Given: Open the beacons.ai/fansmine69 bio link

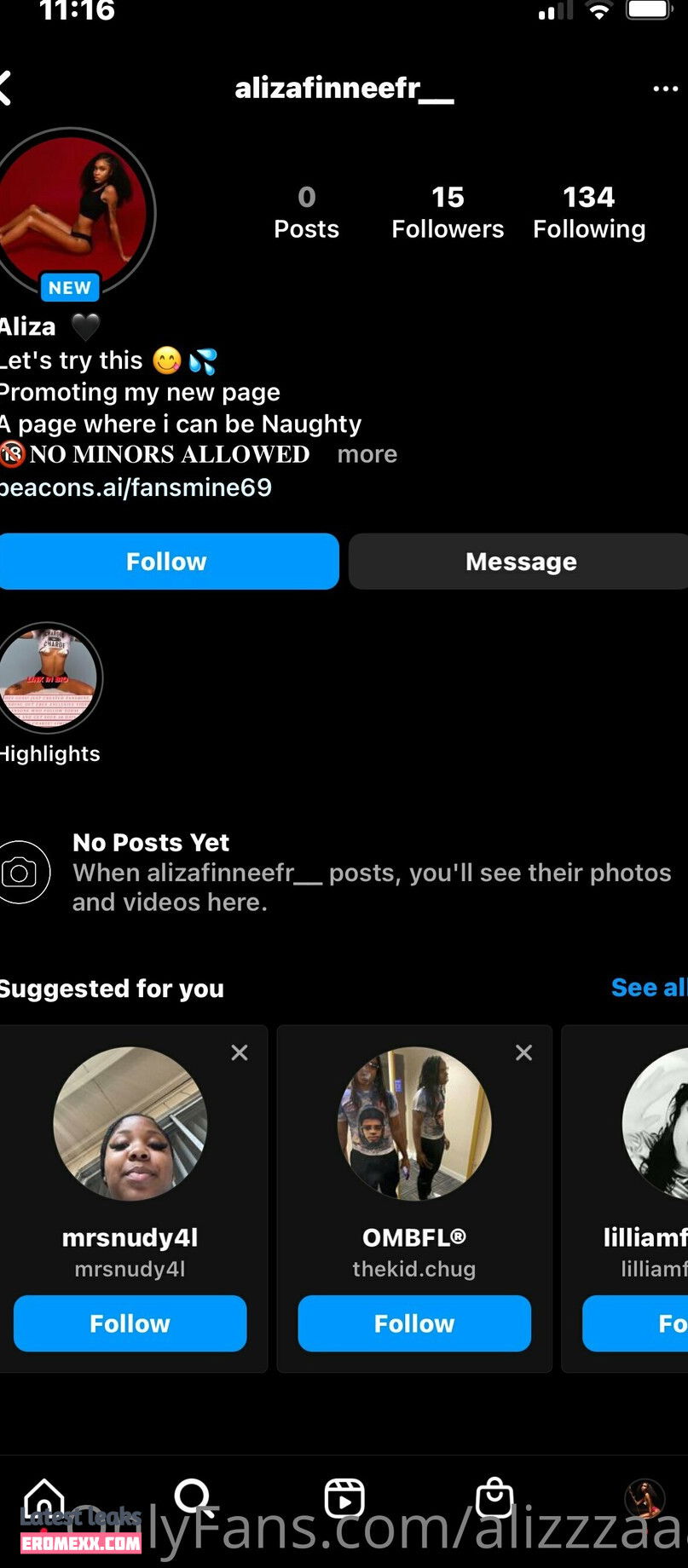Looking at the screenshot, I should click(136, 487).
